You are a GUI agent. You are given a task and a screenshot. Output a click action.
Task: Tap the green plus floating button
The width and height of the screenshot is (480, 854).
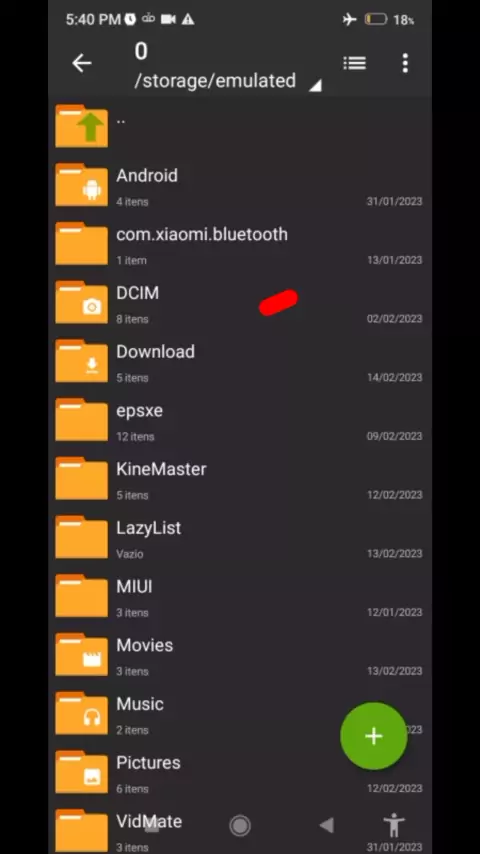pyautogui.click(x=374, y=736)
